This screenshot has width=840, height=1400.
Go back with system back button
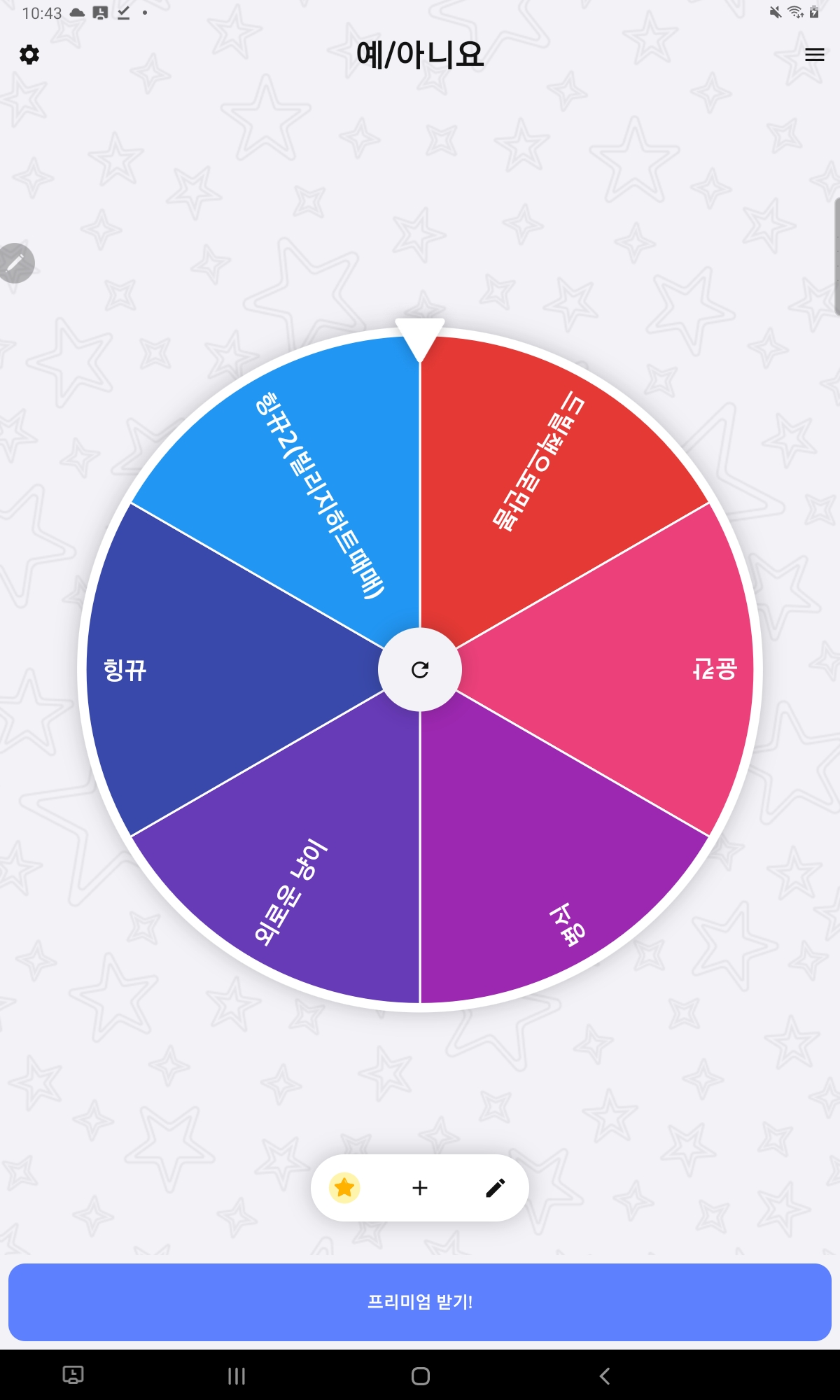coord(605,1376)
